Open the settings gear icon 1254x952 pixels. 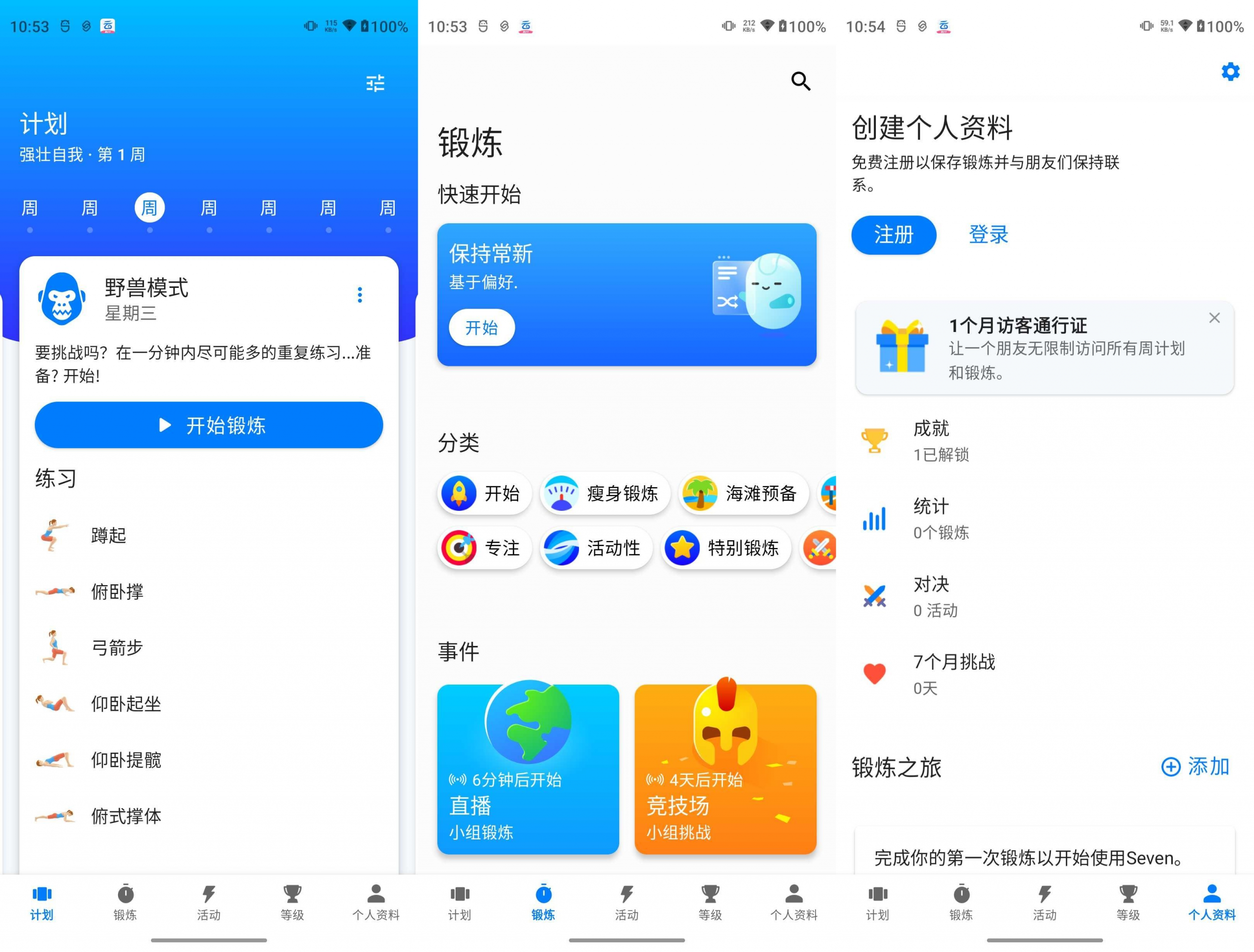pyautogui.click(x=1230, y=72)
